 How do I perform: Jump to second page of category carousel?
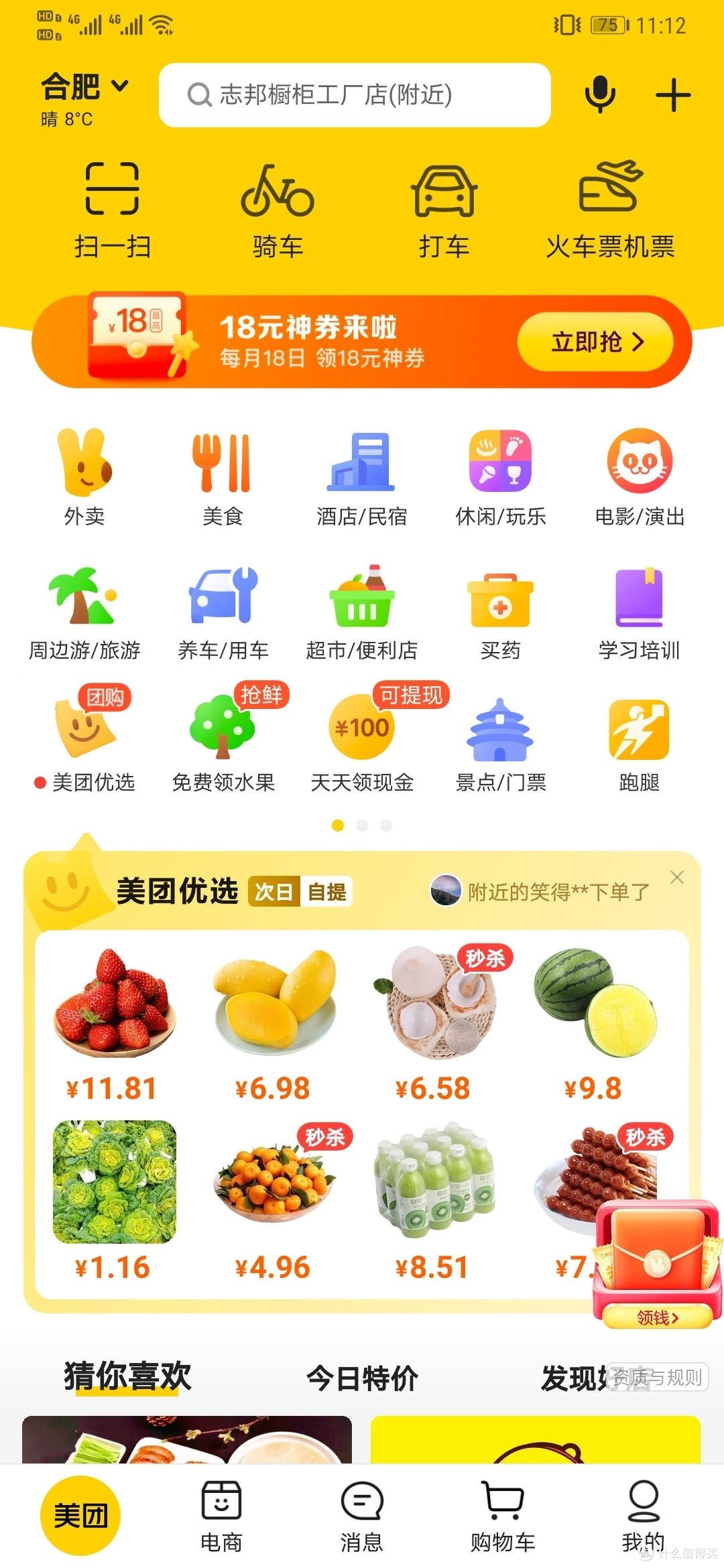[x=362, y=826]
